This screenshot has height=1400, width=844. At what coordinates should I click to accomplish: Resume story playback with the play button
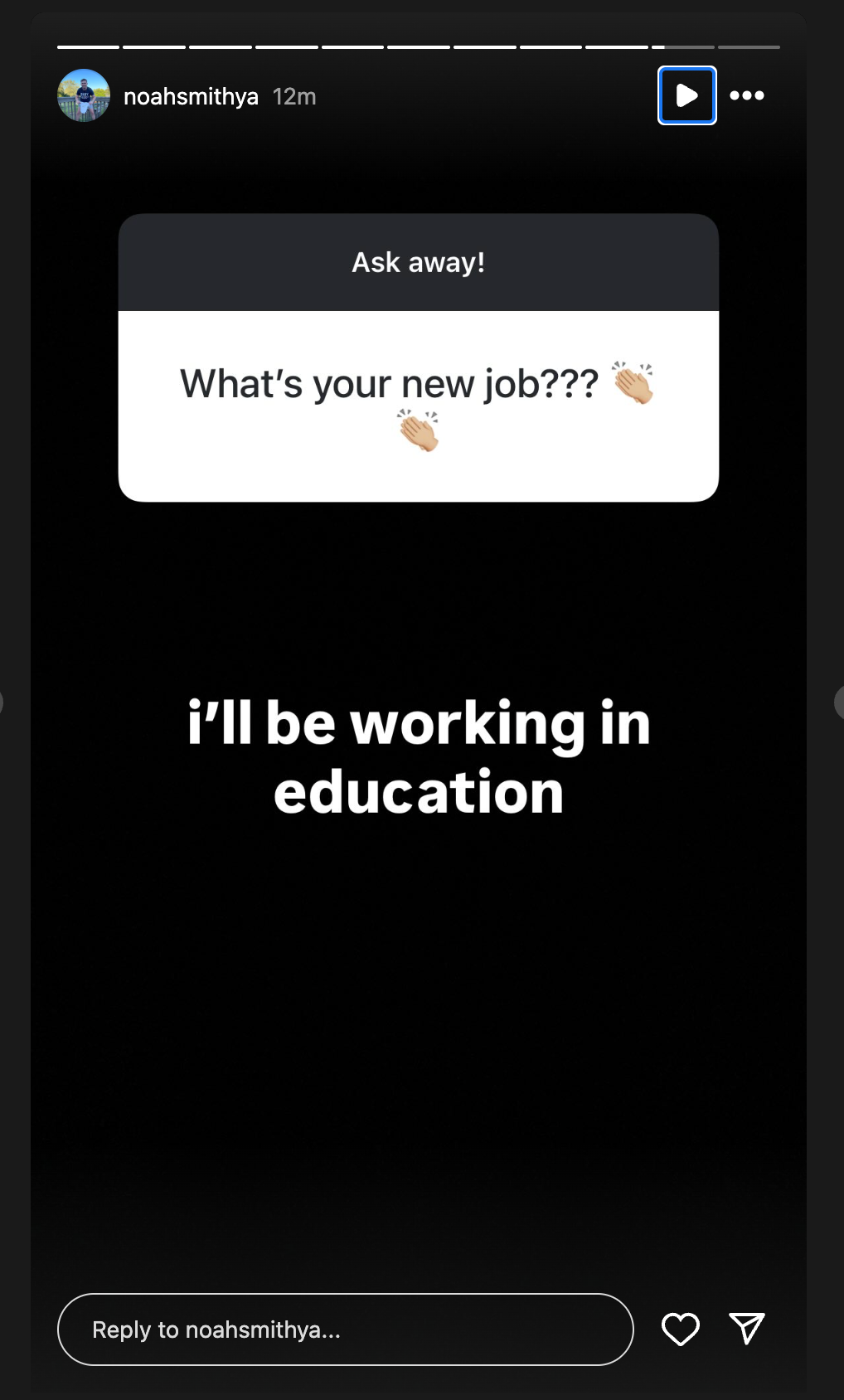pyautogui.click(x=686, y=95)
